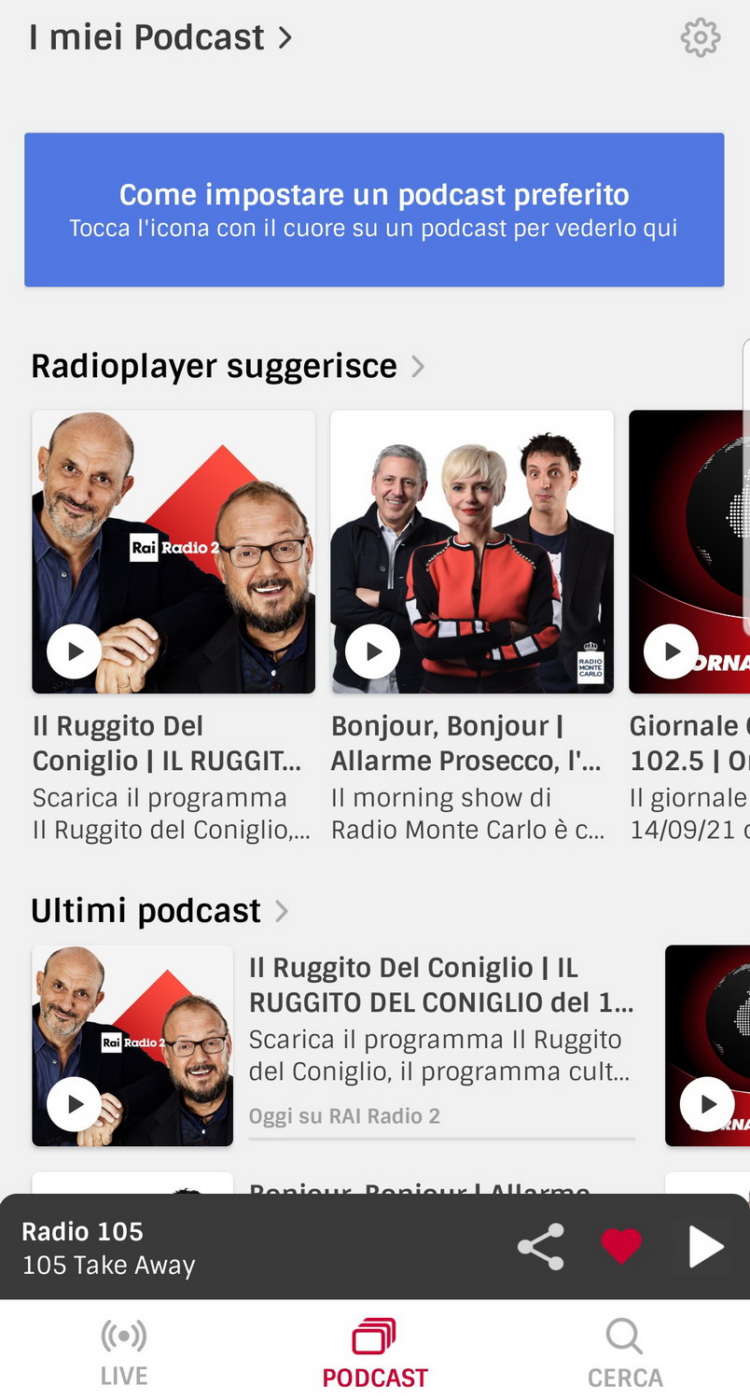Tap the Come impostare un podcast preferito banner

click(x=374, y=210)
